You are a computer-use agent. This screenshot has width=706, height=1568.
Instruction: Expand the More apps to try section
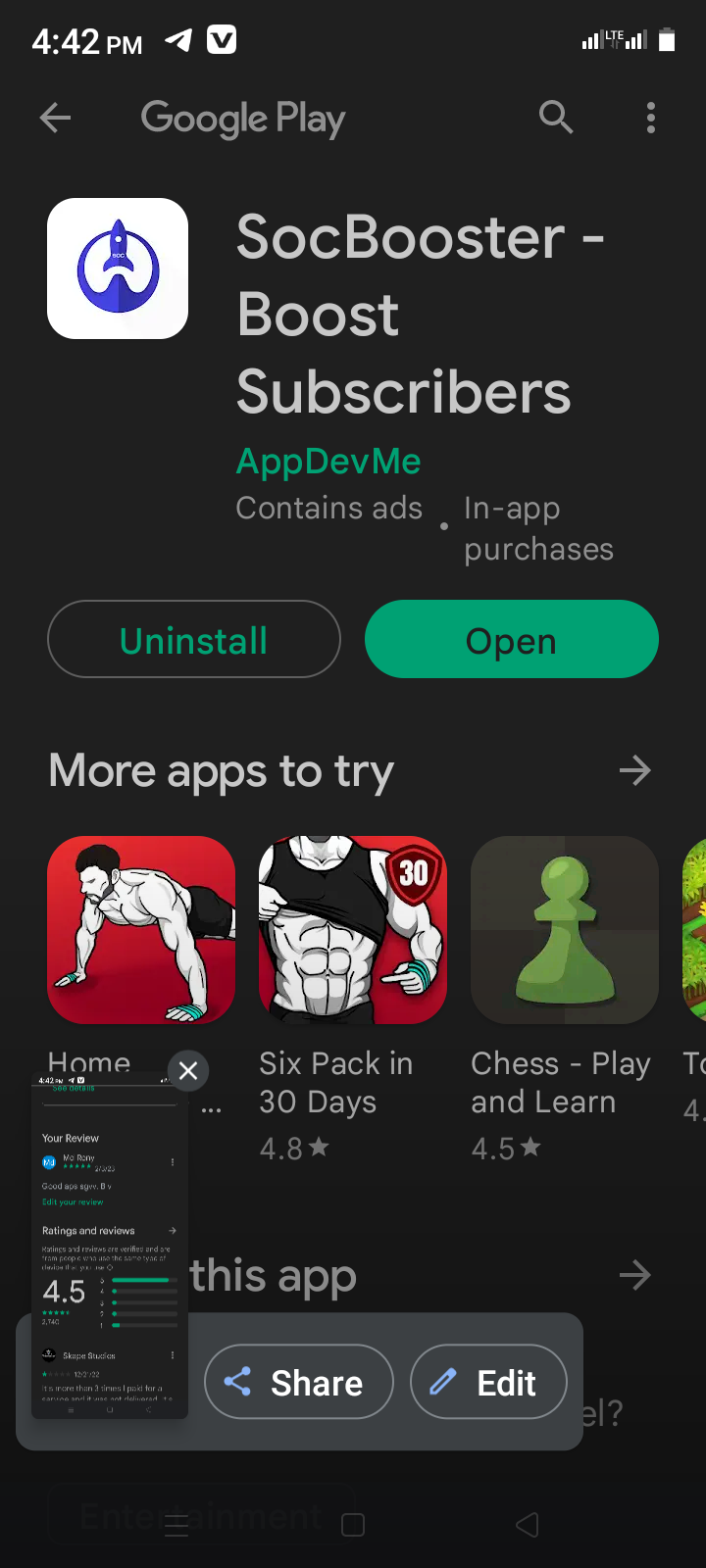click(x=634, y=771)
